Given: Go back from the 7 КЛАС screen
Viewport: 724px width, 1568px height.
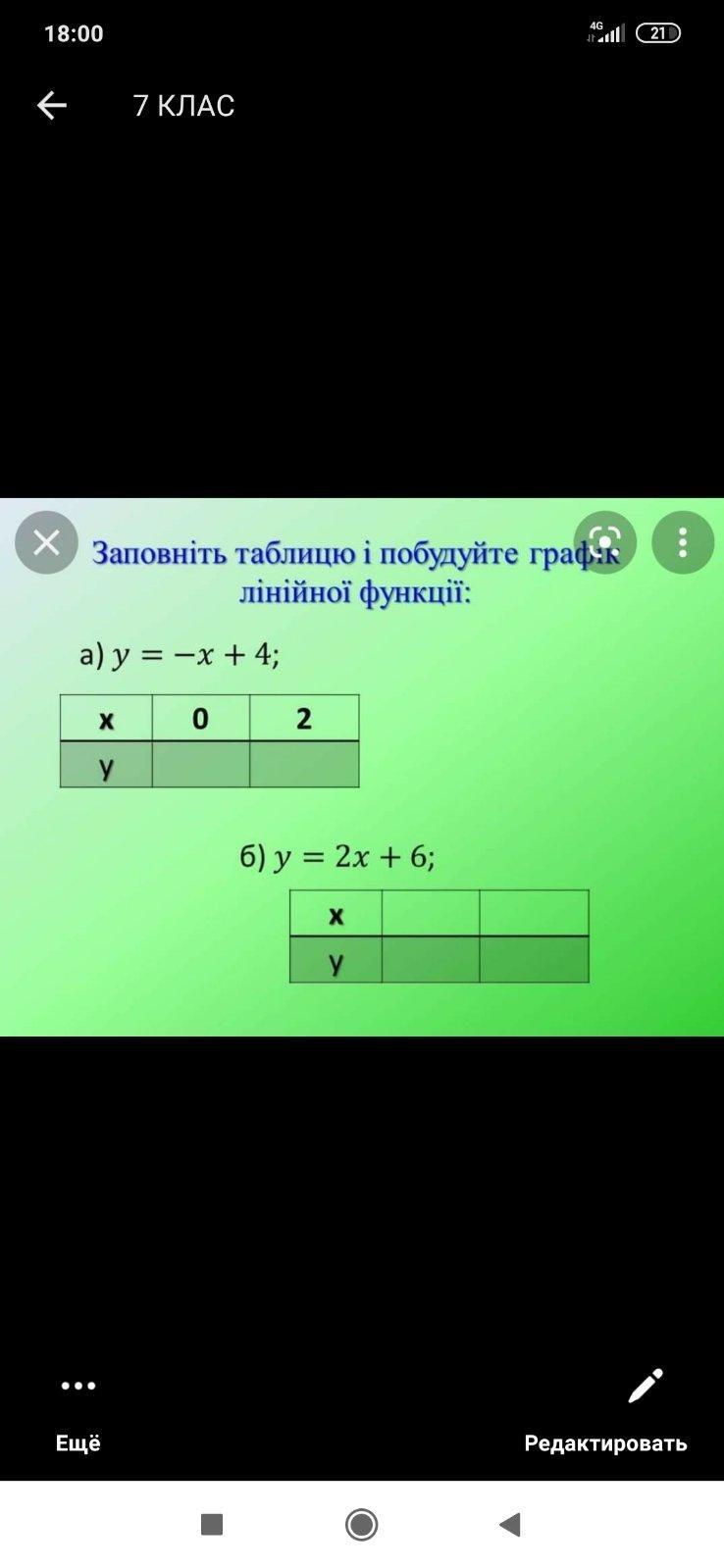Looking at the screenshot, I should pos(51,105).
